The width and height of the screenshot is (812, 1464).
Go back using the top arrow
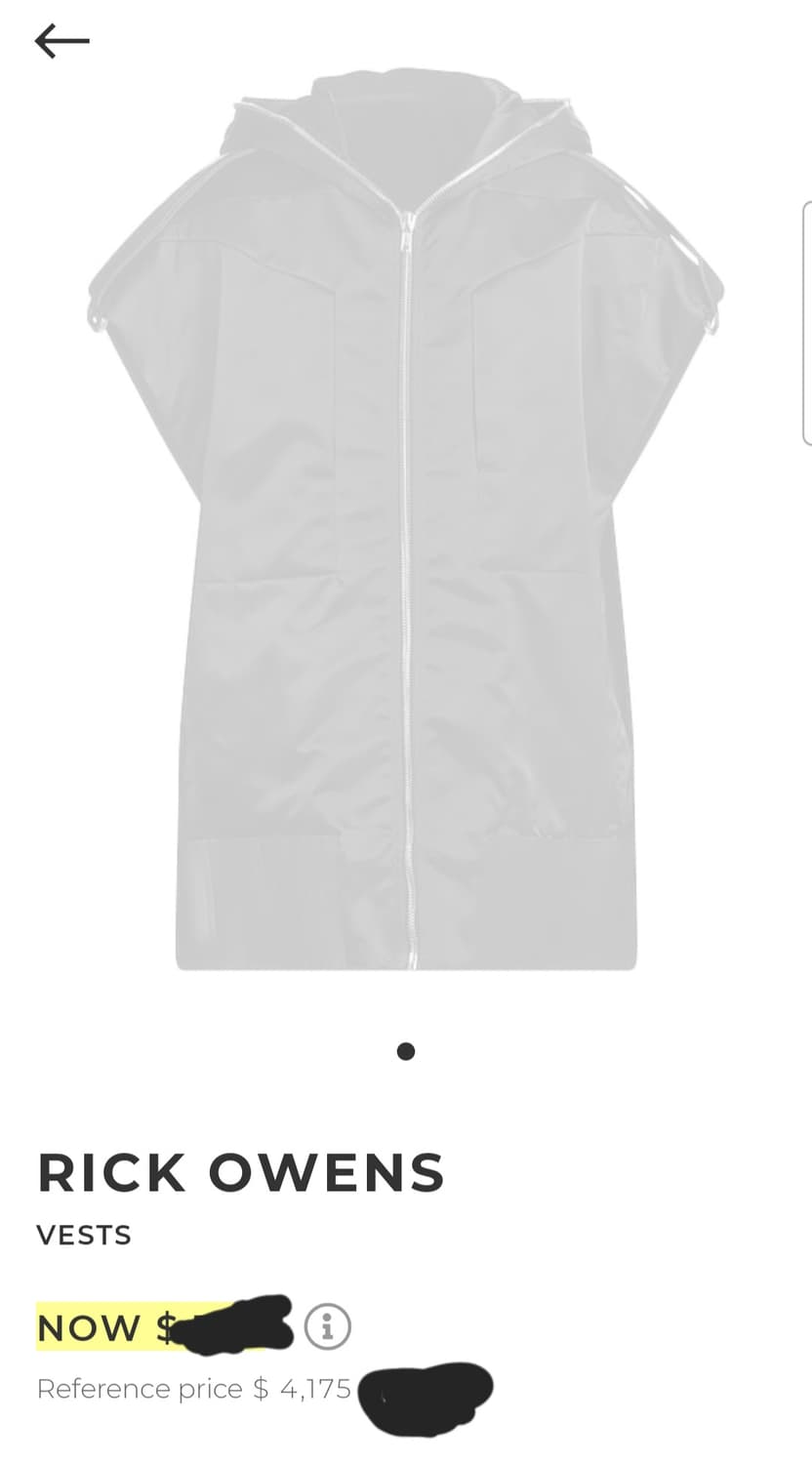pos(61,40)
